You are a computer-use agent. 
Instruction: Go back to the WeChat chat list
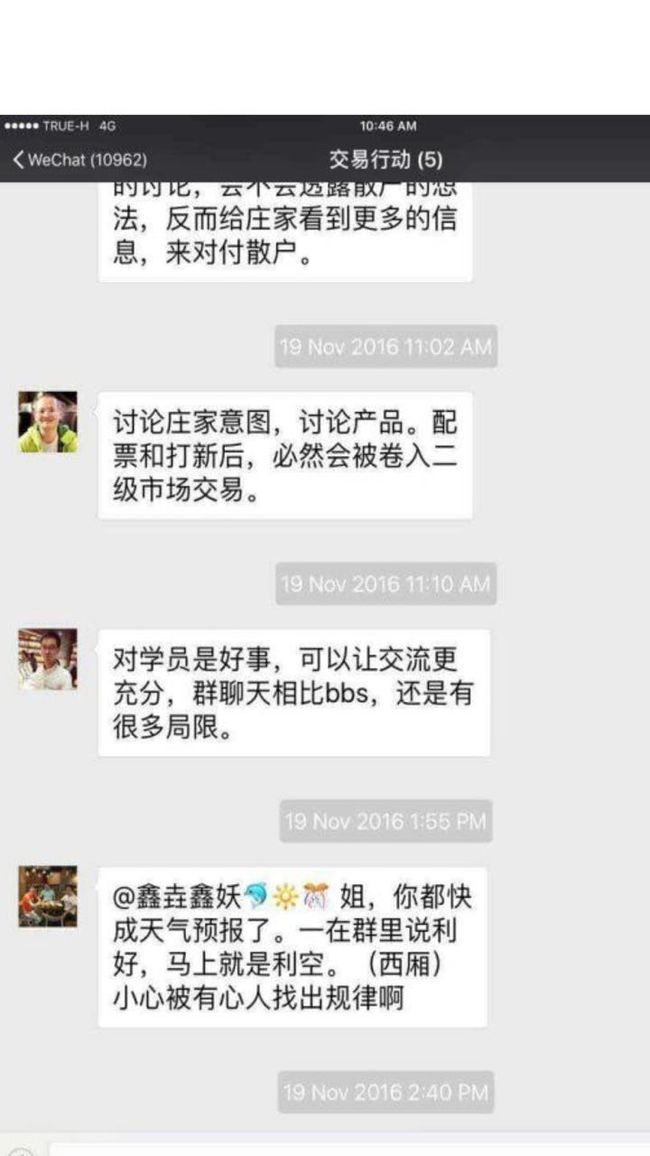pos(80,159)
